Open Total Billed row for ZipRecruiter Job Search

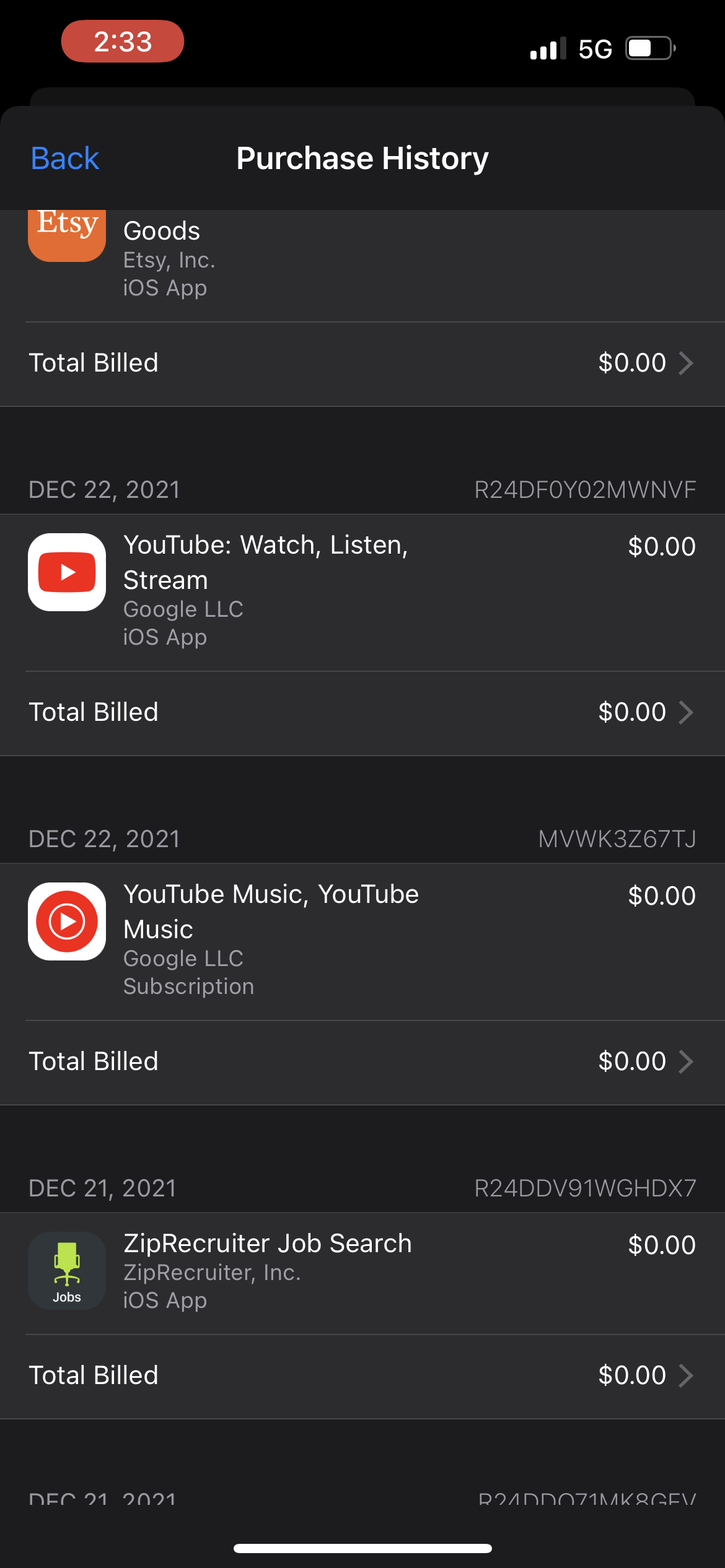point(362,1375)
